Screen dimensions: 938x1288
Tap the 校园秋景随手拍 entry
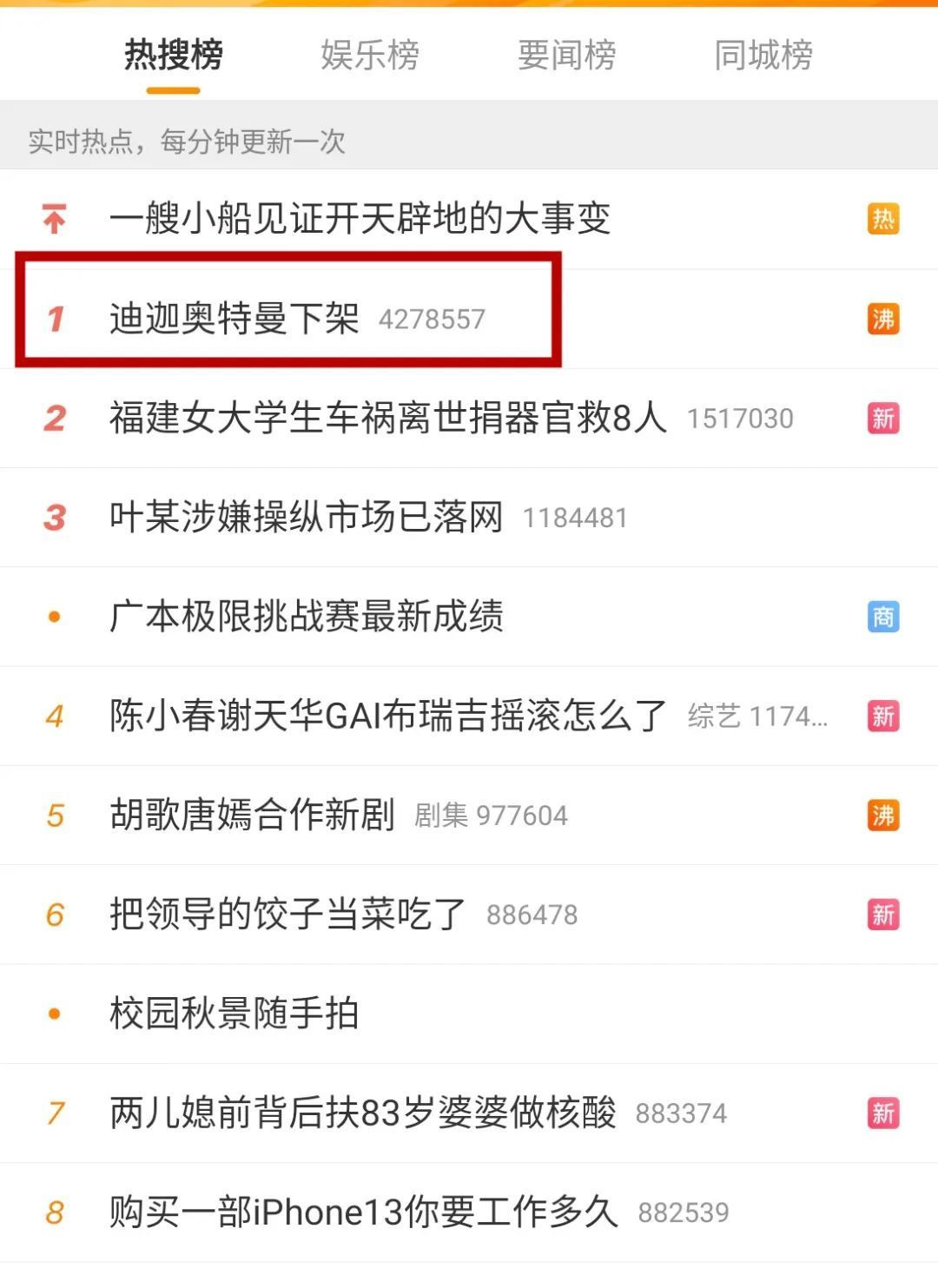(234, 1014)
